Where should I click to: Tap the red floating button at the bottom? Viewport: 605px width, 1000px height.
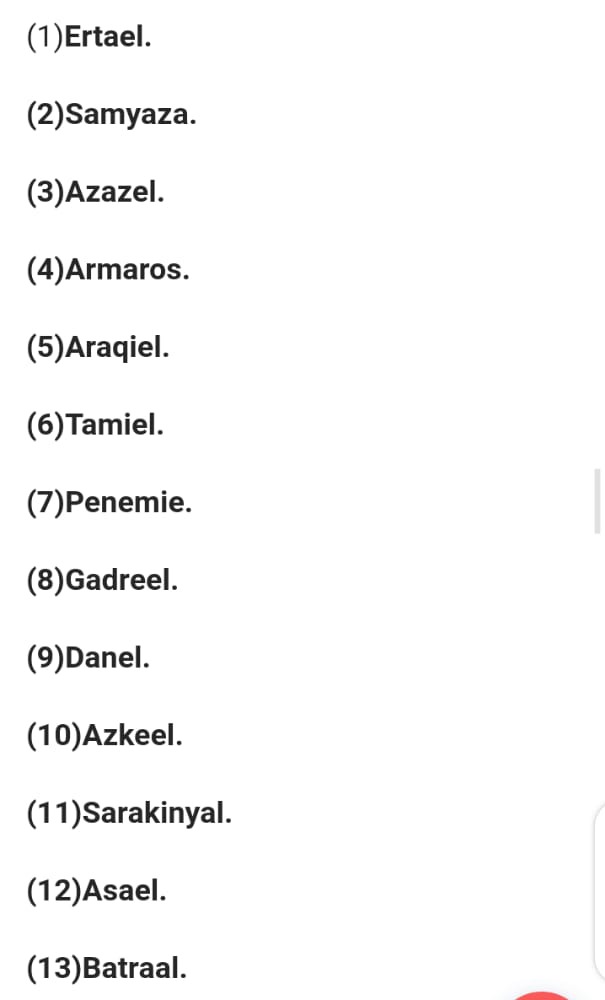543,996
